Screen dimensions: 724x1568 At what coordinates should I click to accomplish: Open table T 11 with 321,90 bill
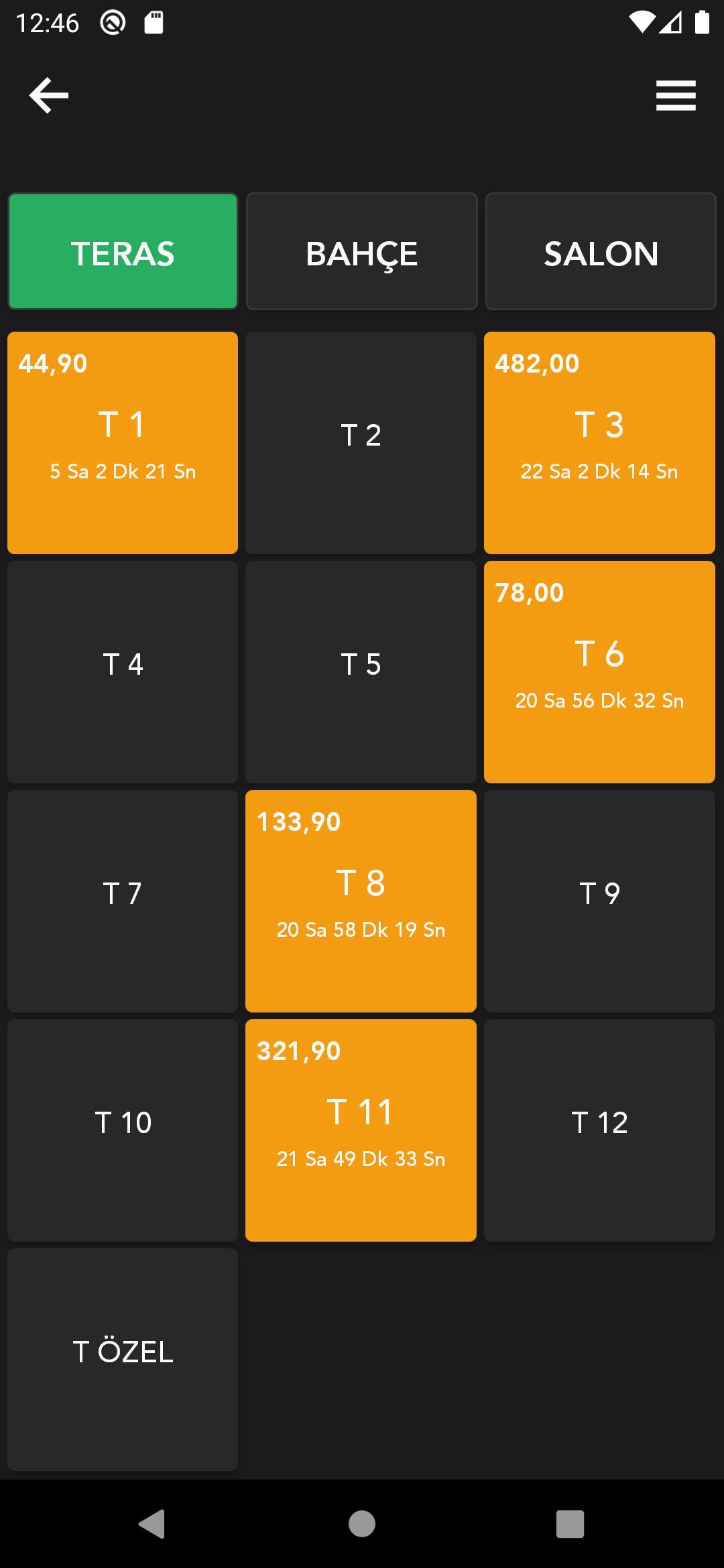coord(361,1130)
